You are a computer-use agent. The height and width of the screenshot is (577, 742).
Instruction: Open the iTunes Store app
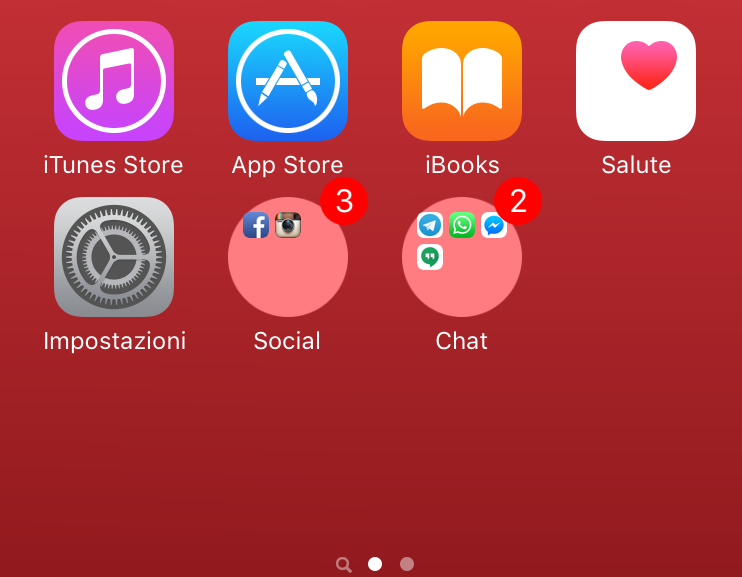point(113,81)
